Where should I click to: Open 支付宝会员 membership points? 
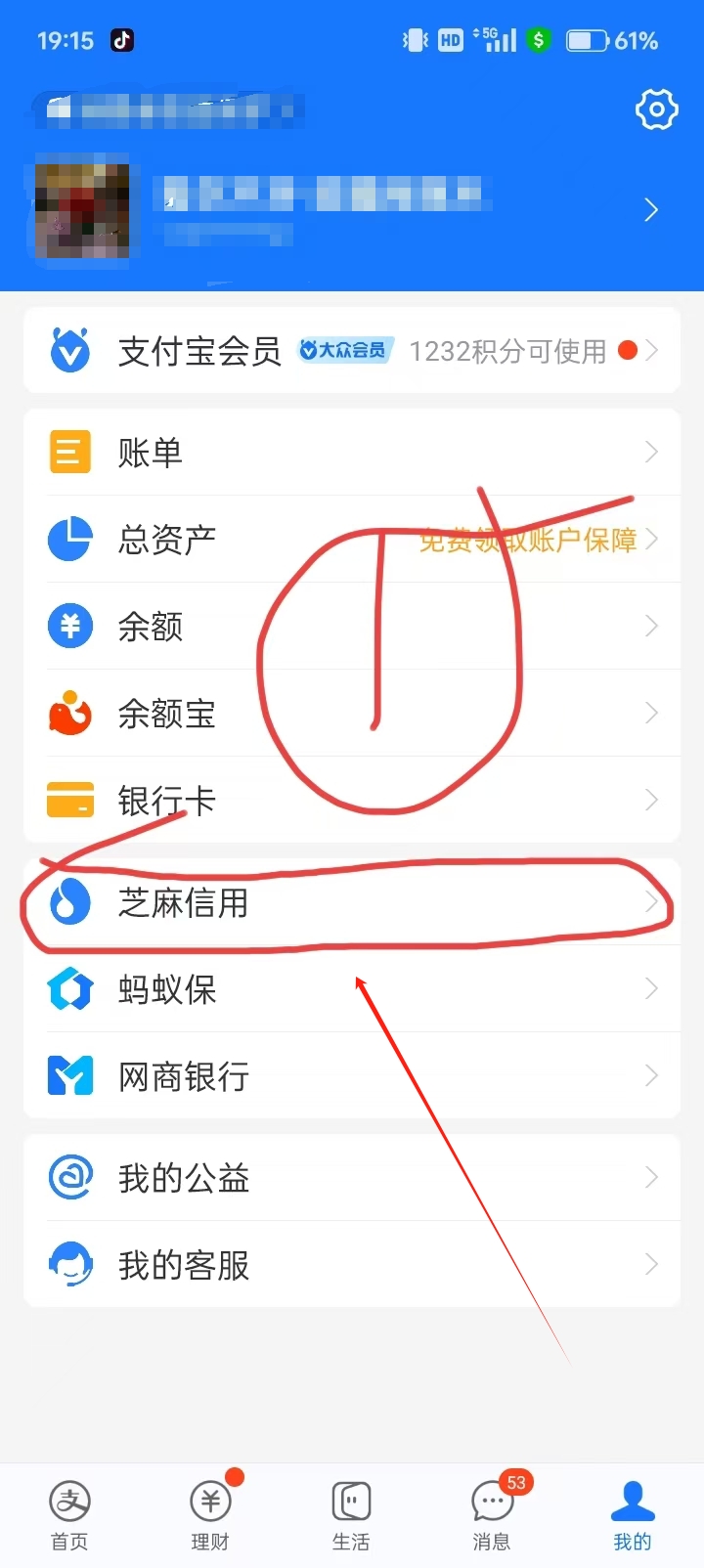(352, 350)
